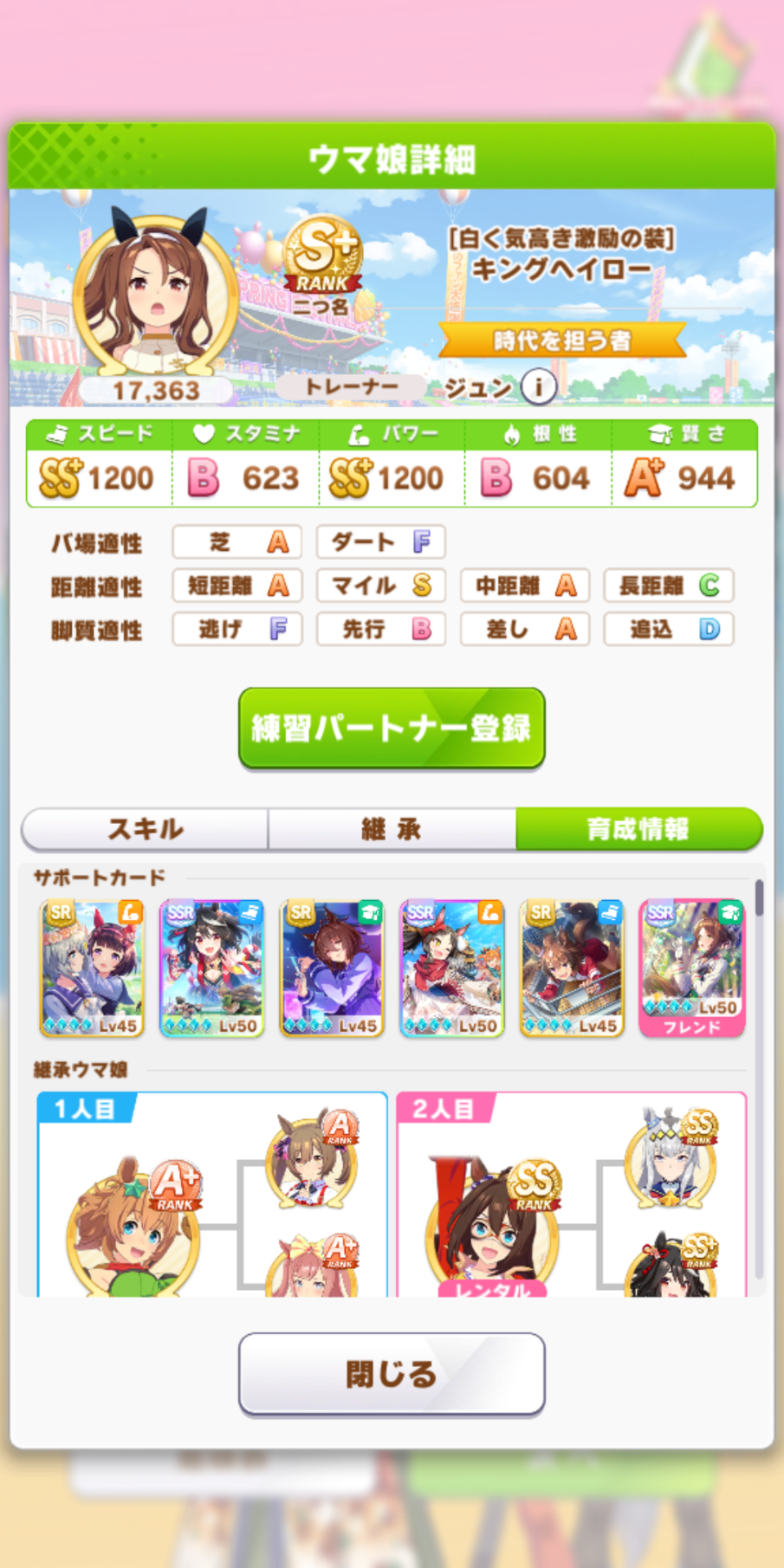The height and width of the screenshot is (1568, 784).
Task: Switch to the 継承 tab
Action: pos(392,829)
